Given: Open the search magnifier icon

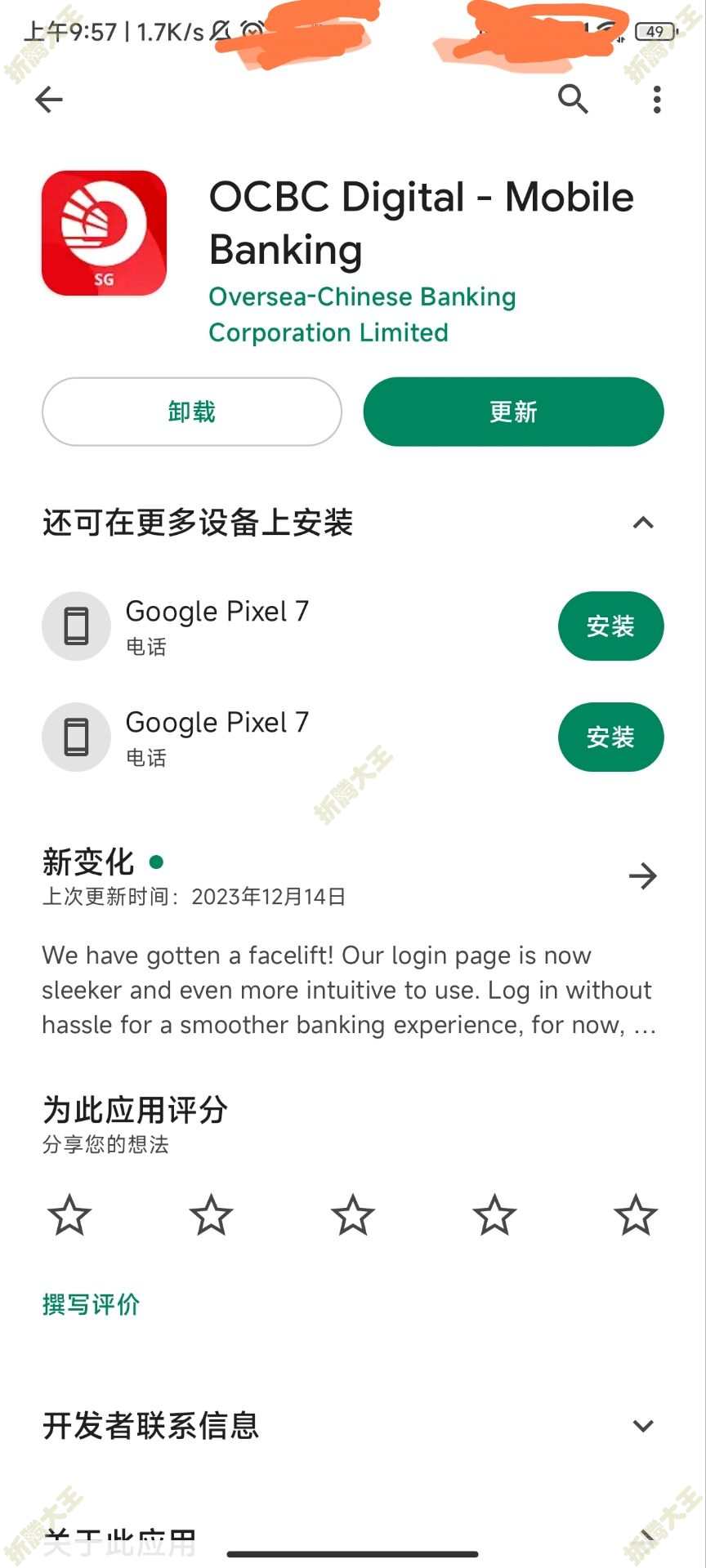Looking at the screenshot, I should click(x=573, y=100).
